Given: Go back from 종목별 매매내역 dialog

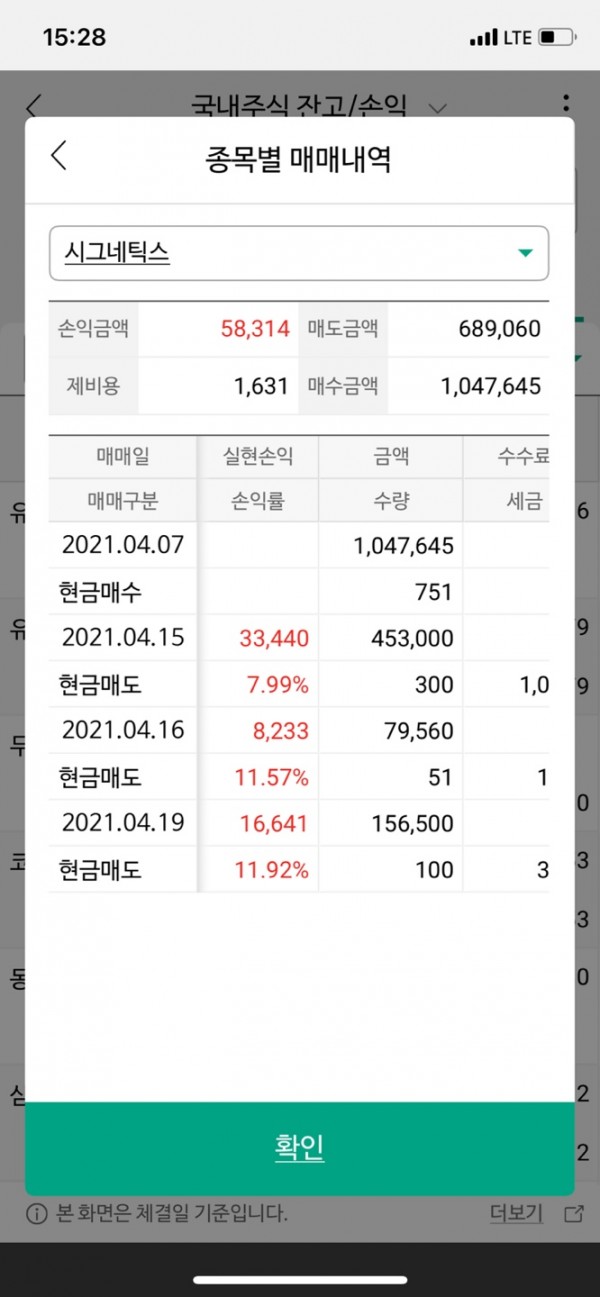Looking at the screenshot, I should point(59,156).
